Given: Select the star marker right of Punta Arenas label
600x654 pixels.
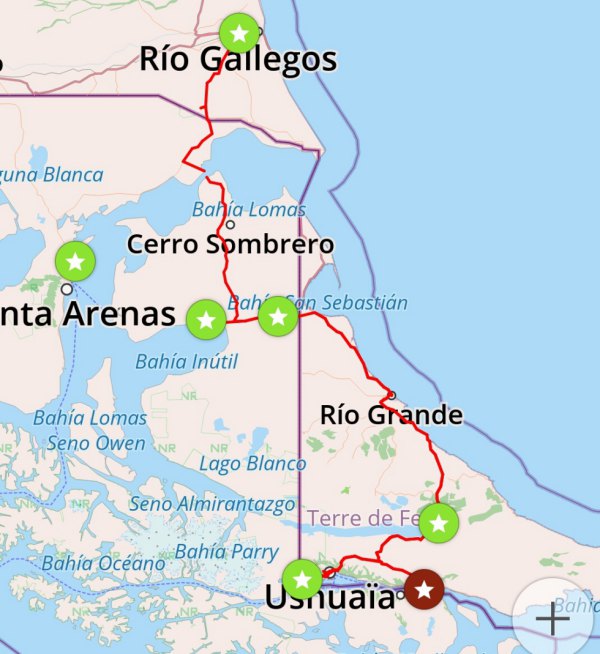Looking at the screenshot, I should click(206, 320).
